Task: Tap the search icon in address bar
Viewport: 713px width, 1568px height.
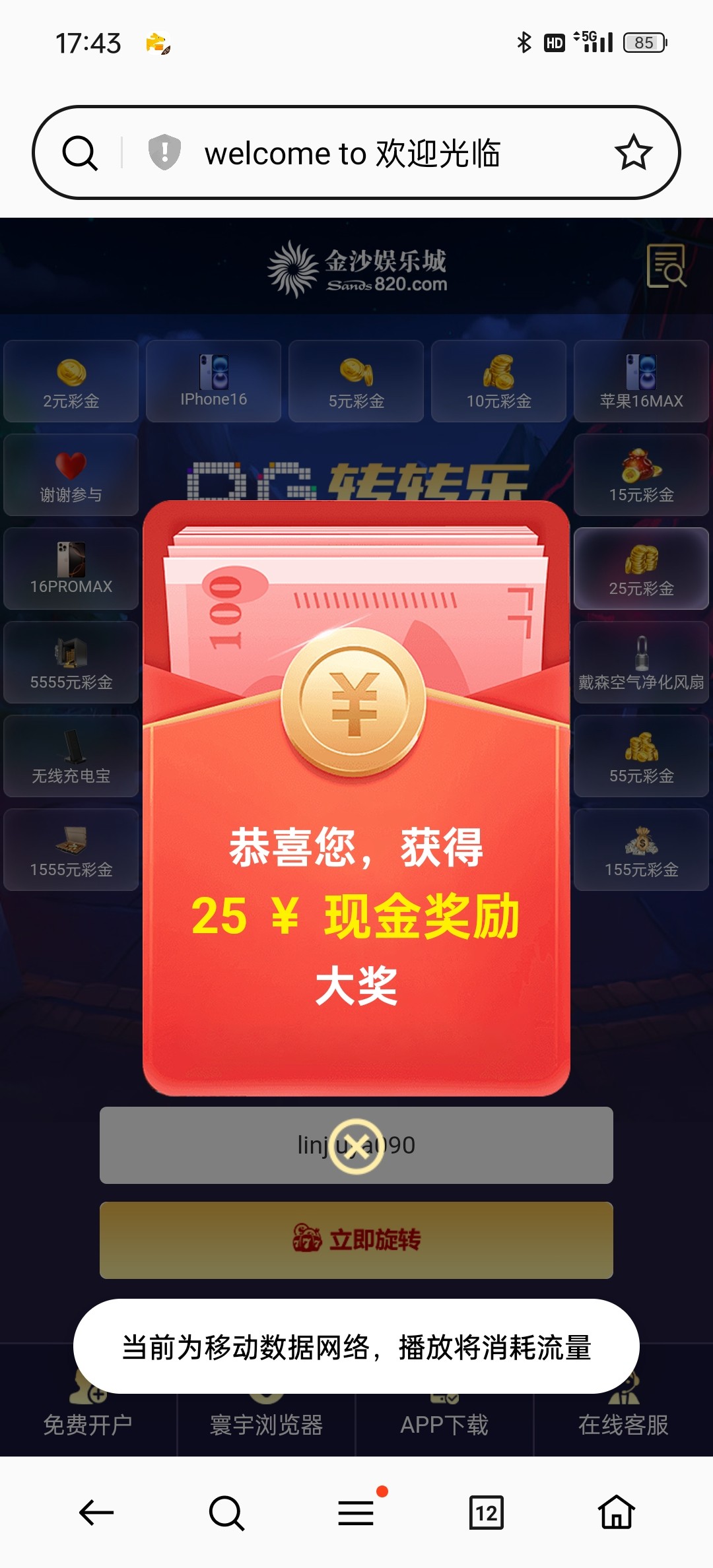Action: pyautogui.click(x=81, y=153)
